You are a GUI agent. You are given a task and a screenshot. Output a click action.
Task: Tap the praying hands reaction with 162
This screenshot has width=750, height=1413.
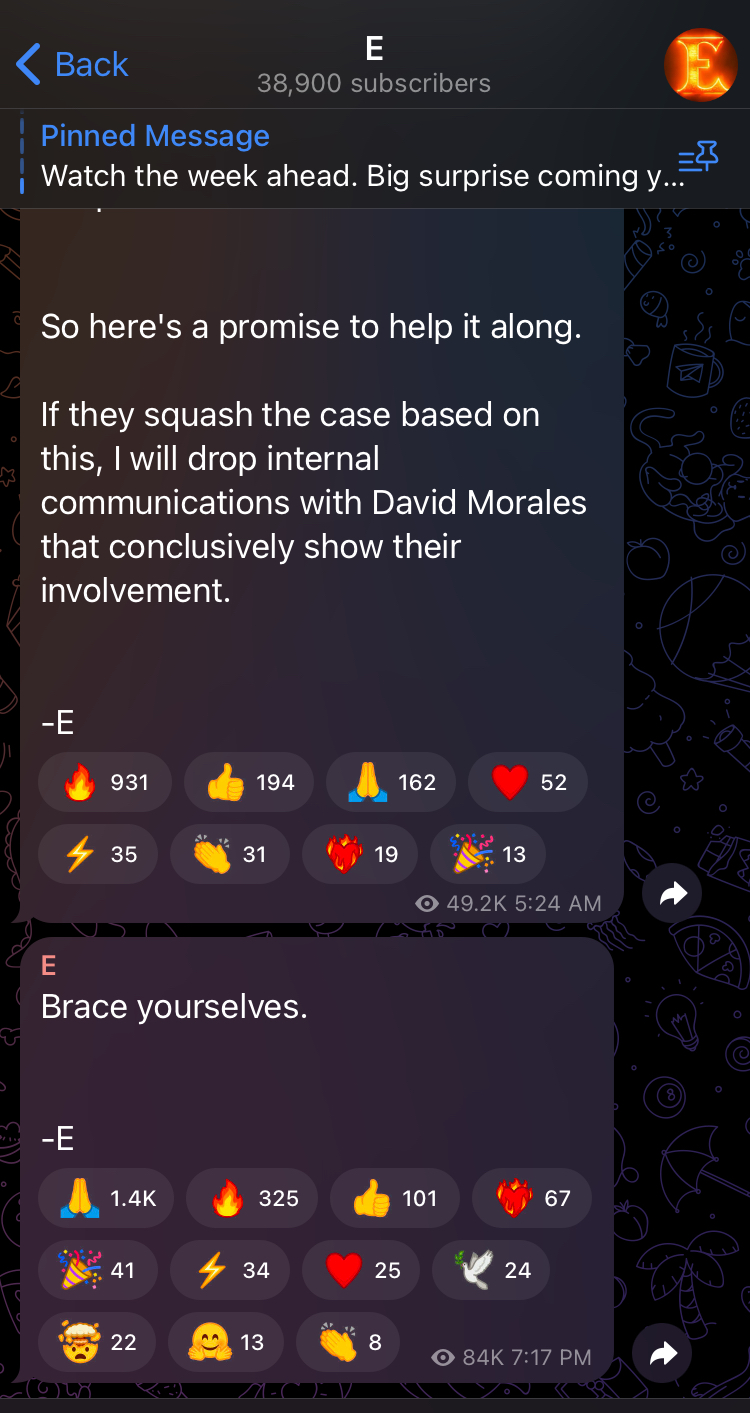[391, 782]
